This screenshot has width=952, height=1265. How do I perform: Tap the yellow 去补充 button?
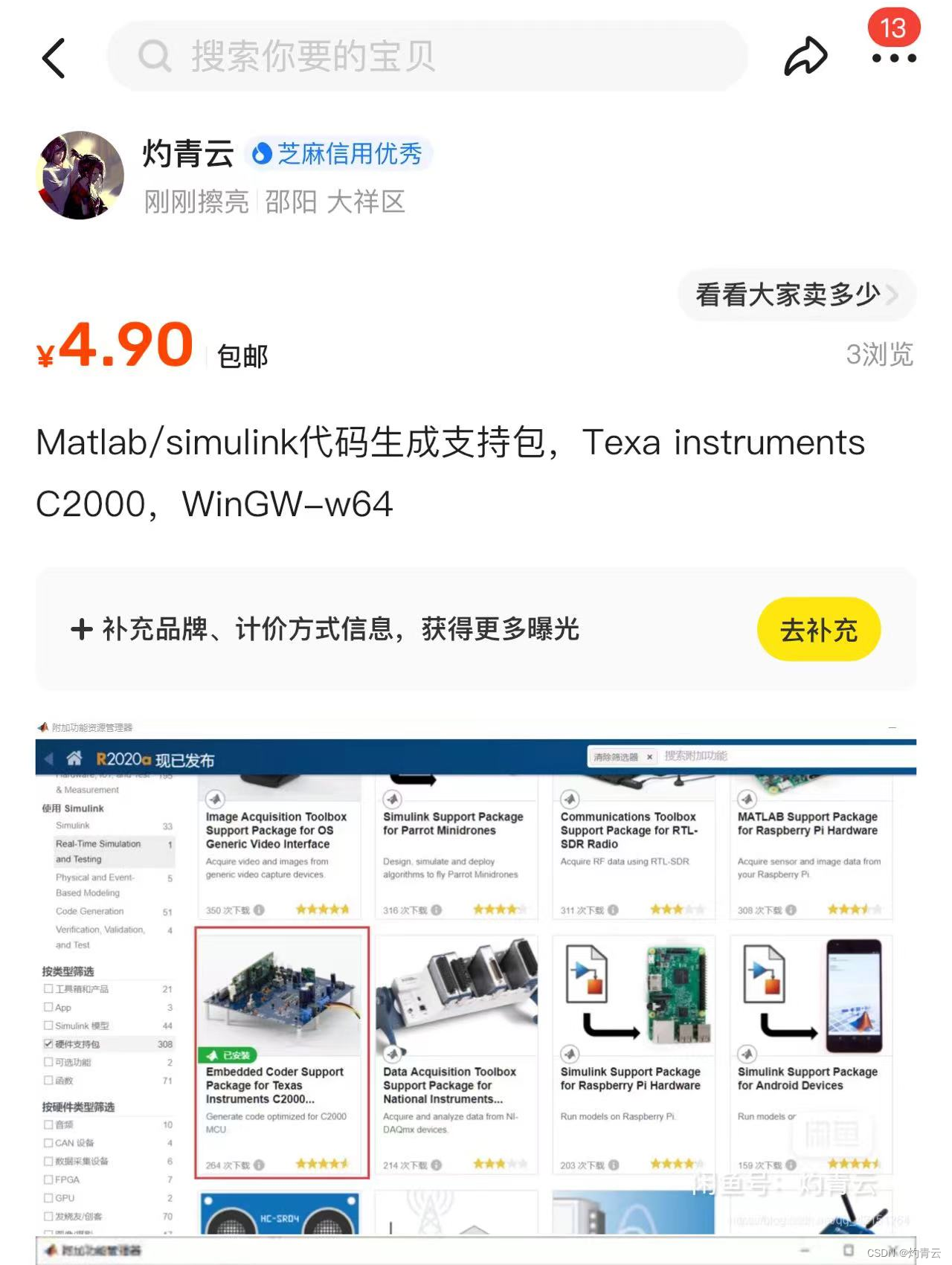(818, 630)
